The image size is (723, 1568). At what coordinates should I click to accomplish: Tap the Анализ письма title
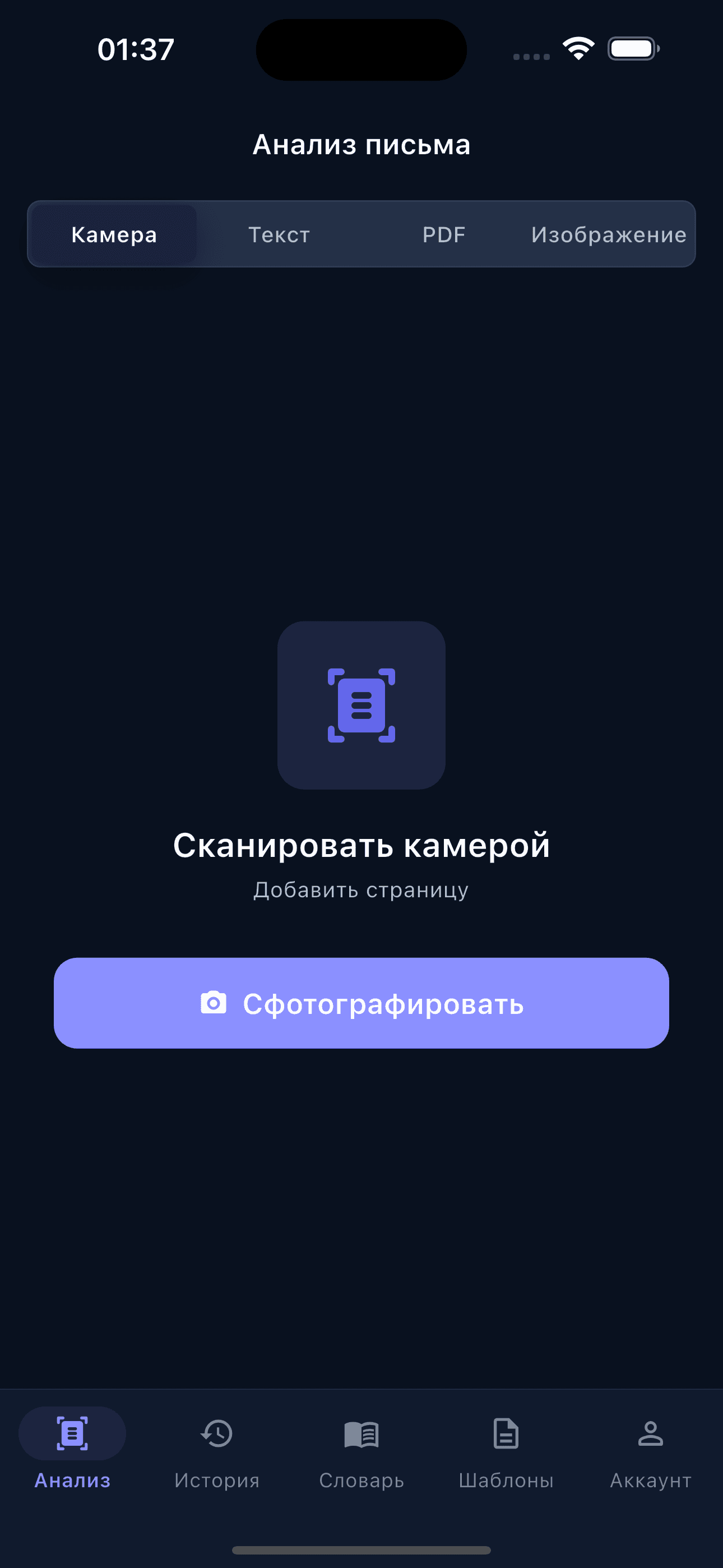point(361,145)
